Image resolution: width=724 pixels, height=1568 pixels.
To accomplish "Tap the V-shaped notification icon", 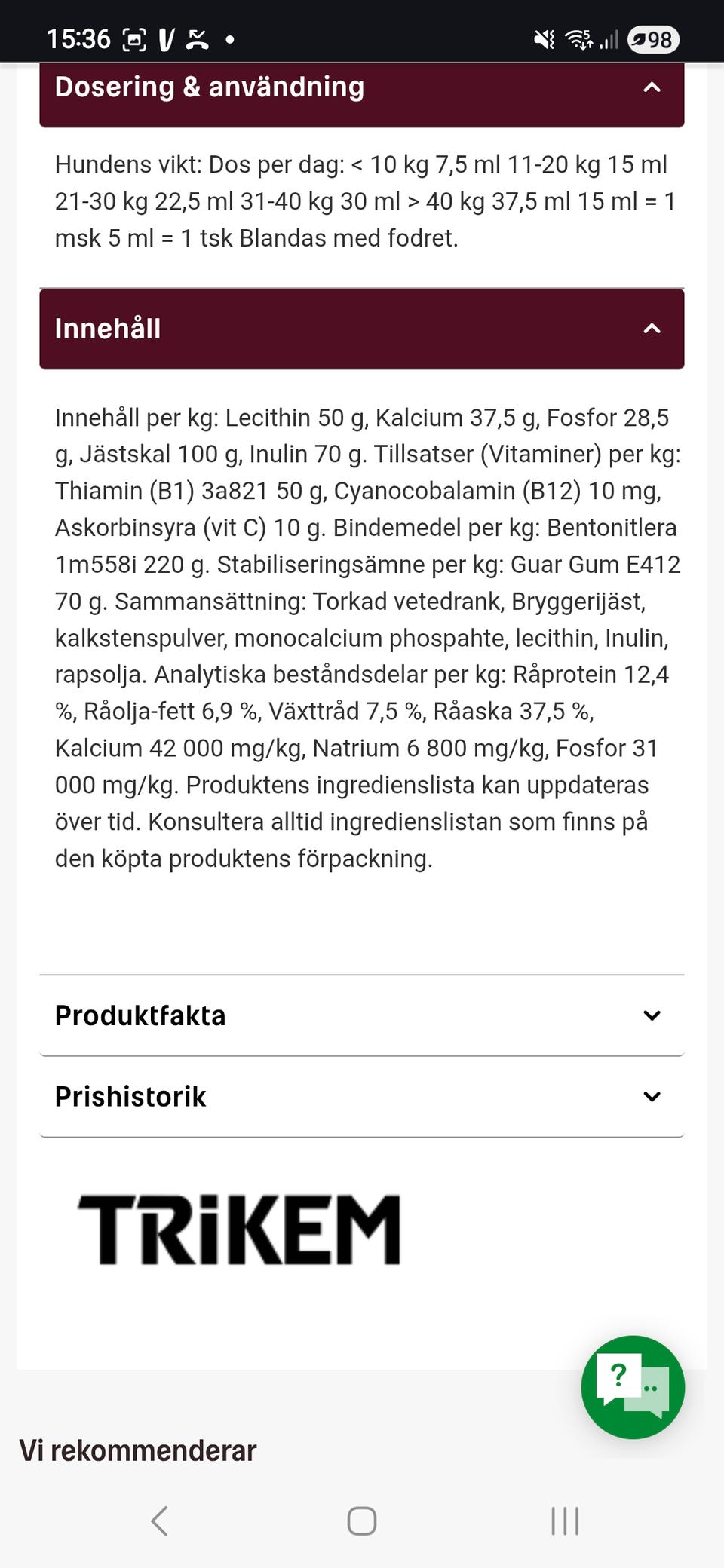I will [x=166, y=38].
